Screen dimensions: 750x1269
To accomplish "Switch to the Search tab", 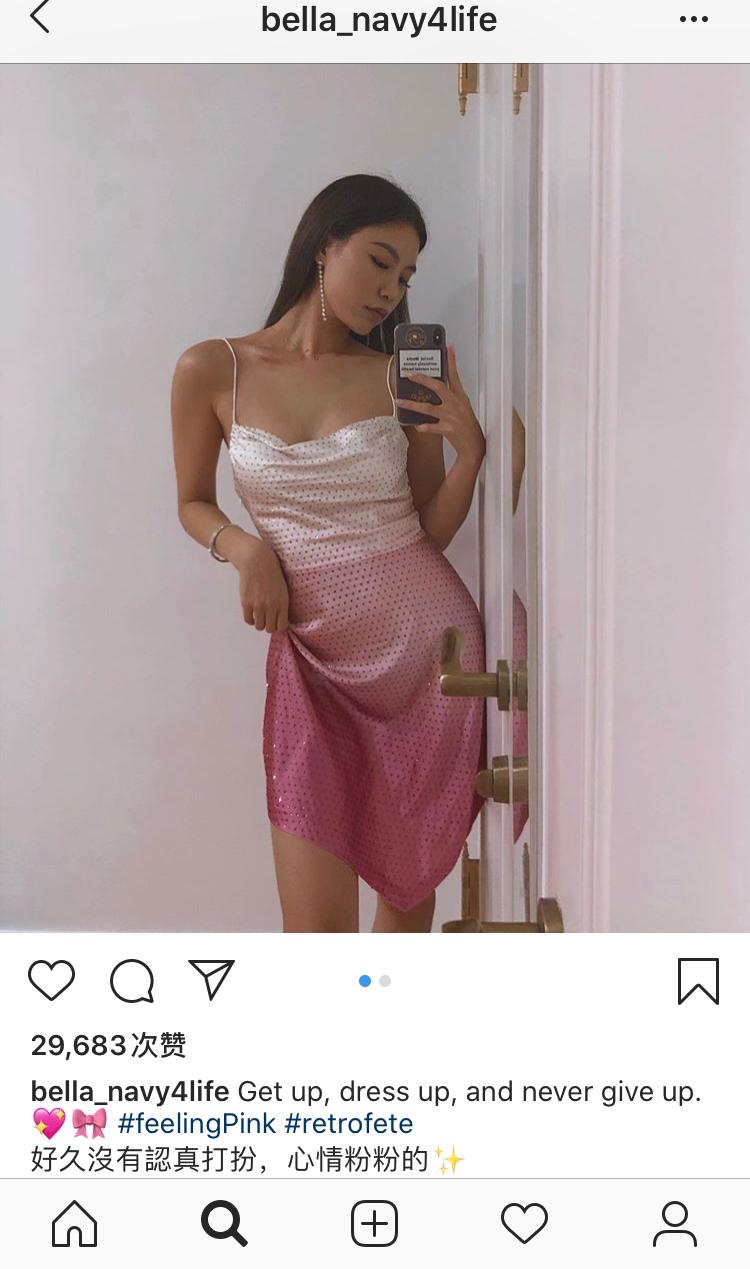I will (224, 1224).
